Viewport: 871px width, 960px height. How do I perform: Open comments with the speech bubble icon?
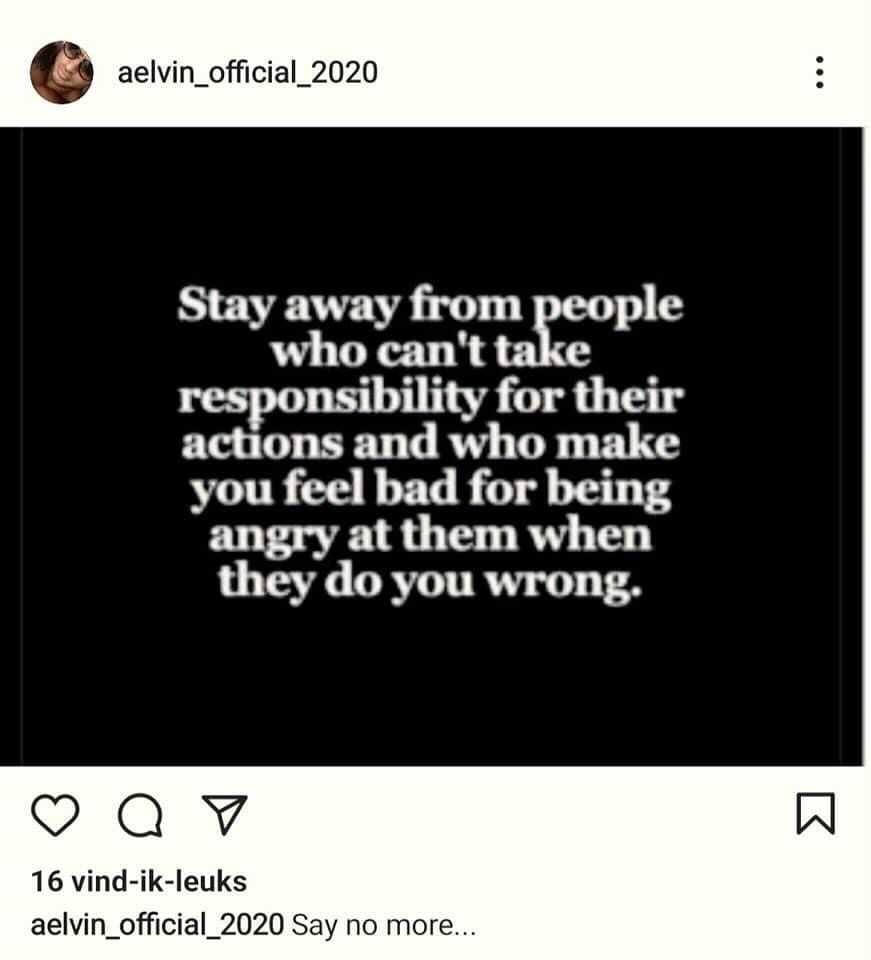coord(139,815)
